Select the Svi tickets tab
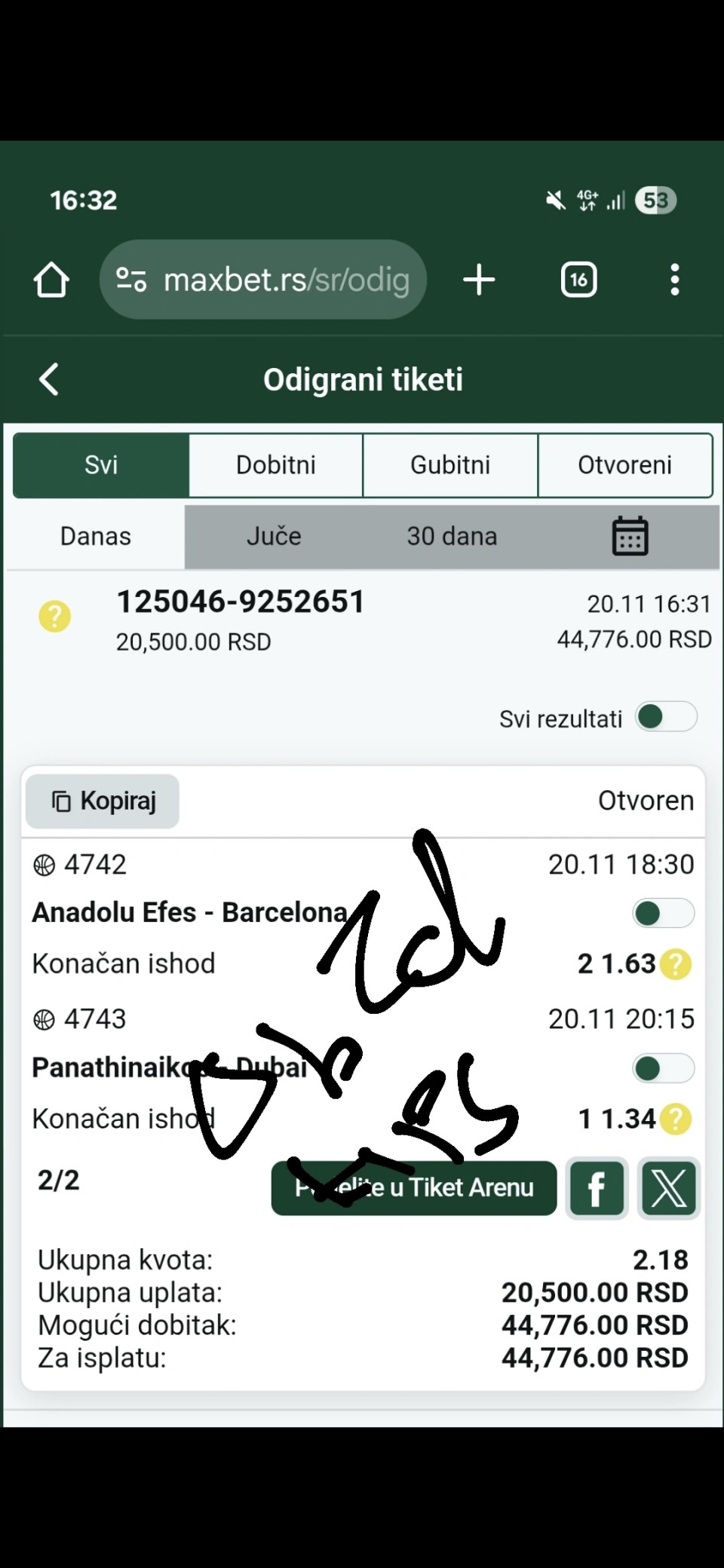 click(101, 465)
